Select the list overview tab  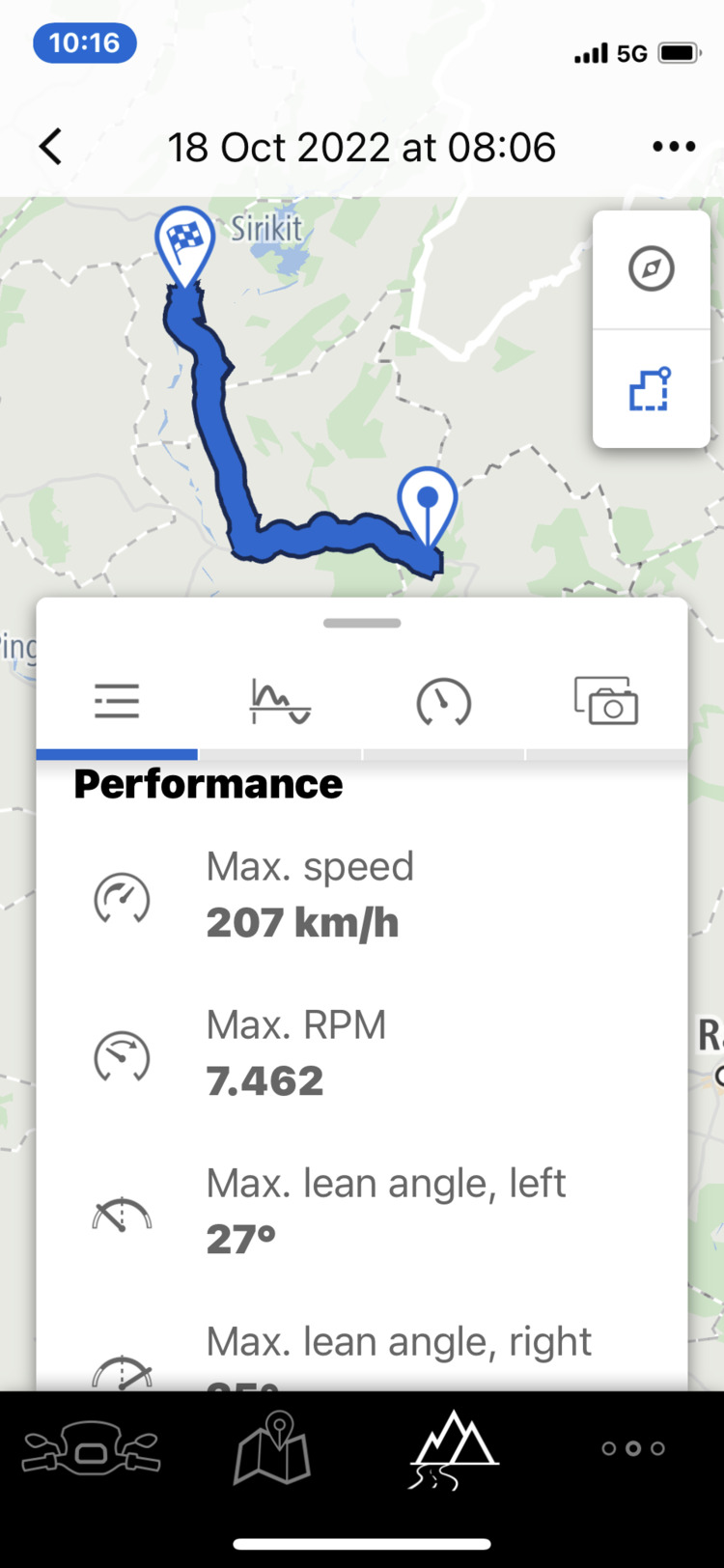tap(117, 702)
